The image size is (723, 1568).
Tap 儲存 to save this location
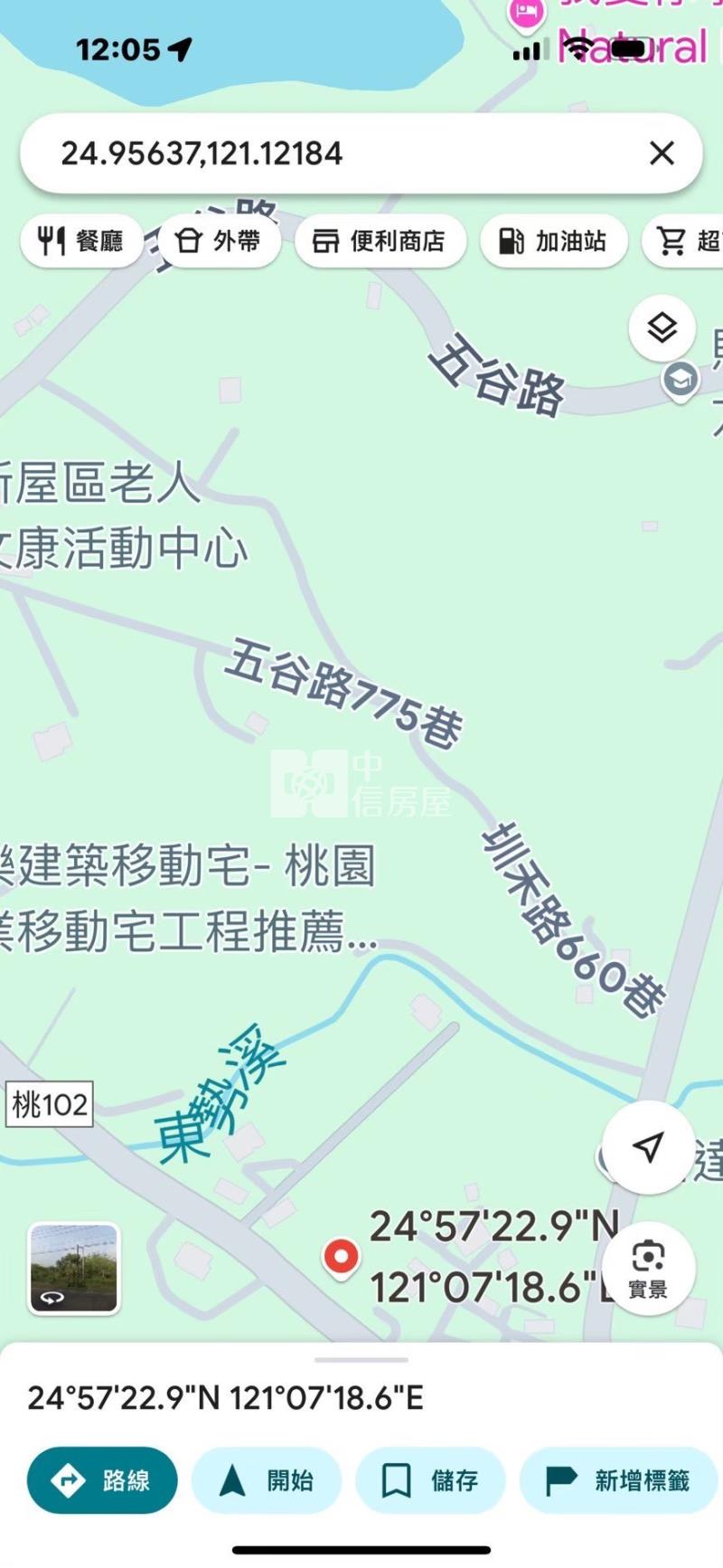pos(430,1480)
